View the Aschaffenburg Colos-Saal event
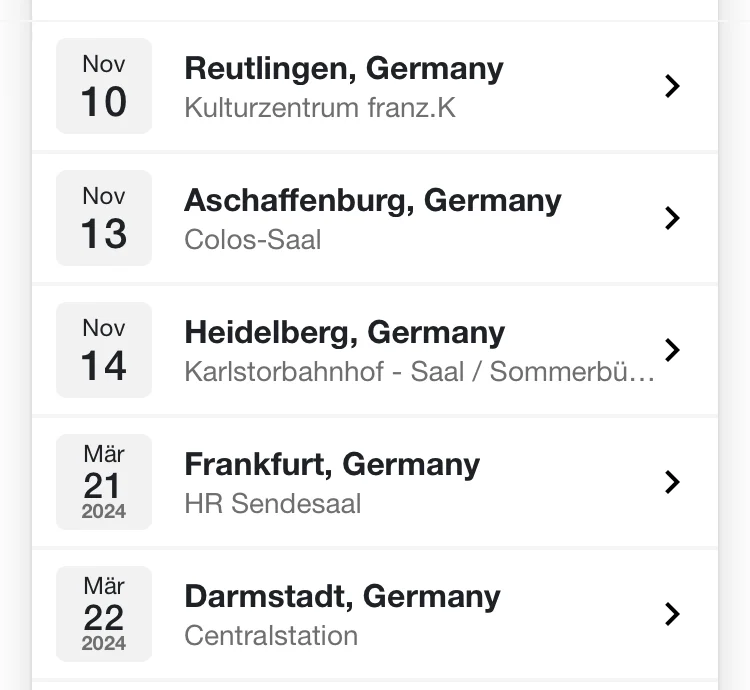This screenshot has width=750, height=690. (x=375, y=218)
